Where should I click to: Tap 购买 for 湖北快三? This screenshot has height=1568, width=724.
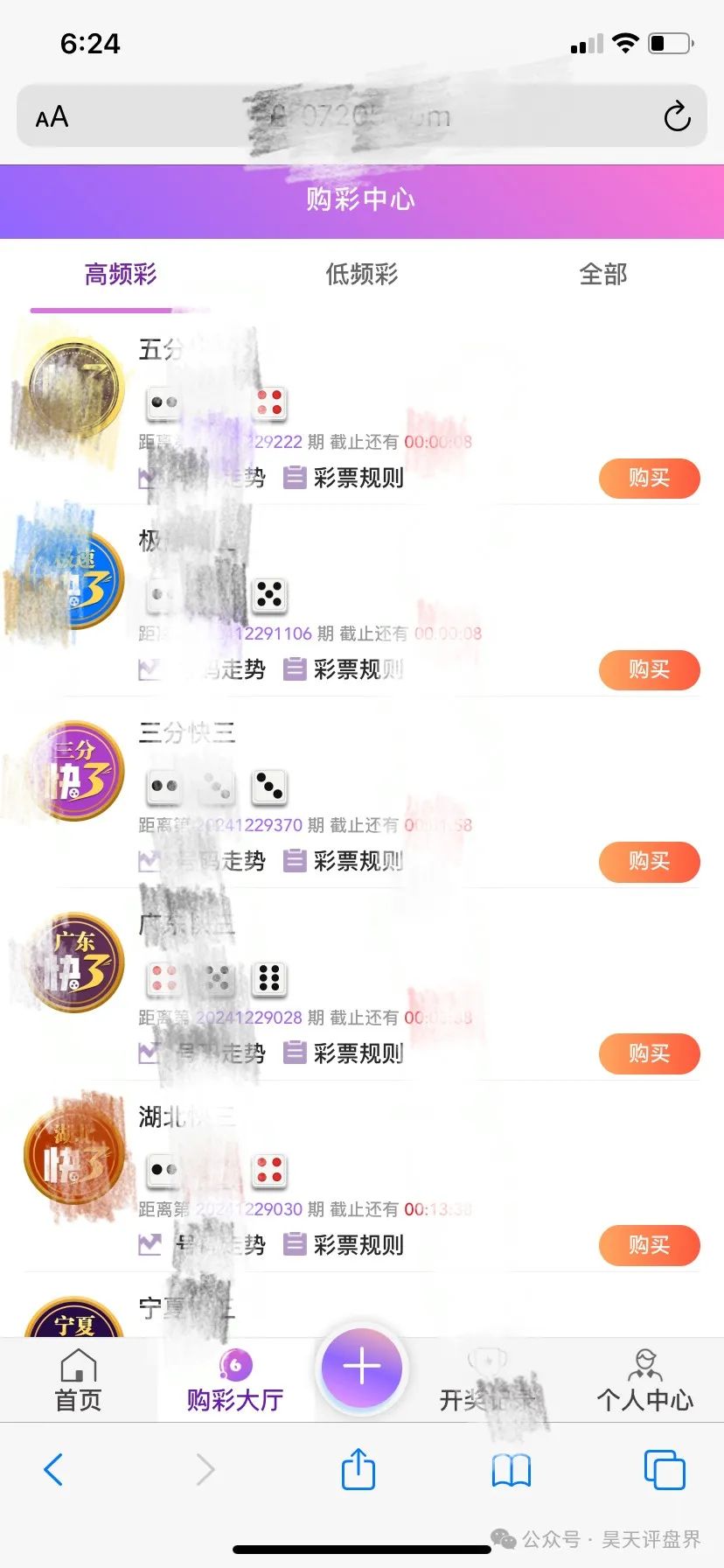(x=649, y=1245)
